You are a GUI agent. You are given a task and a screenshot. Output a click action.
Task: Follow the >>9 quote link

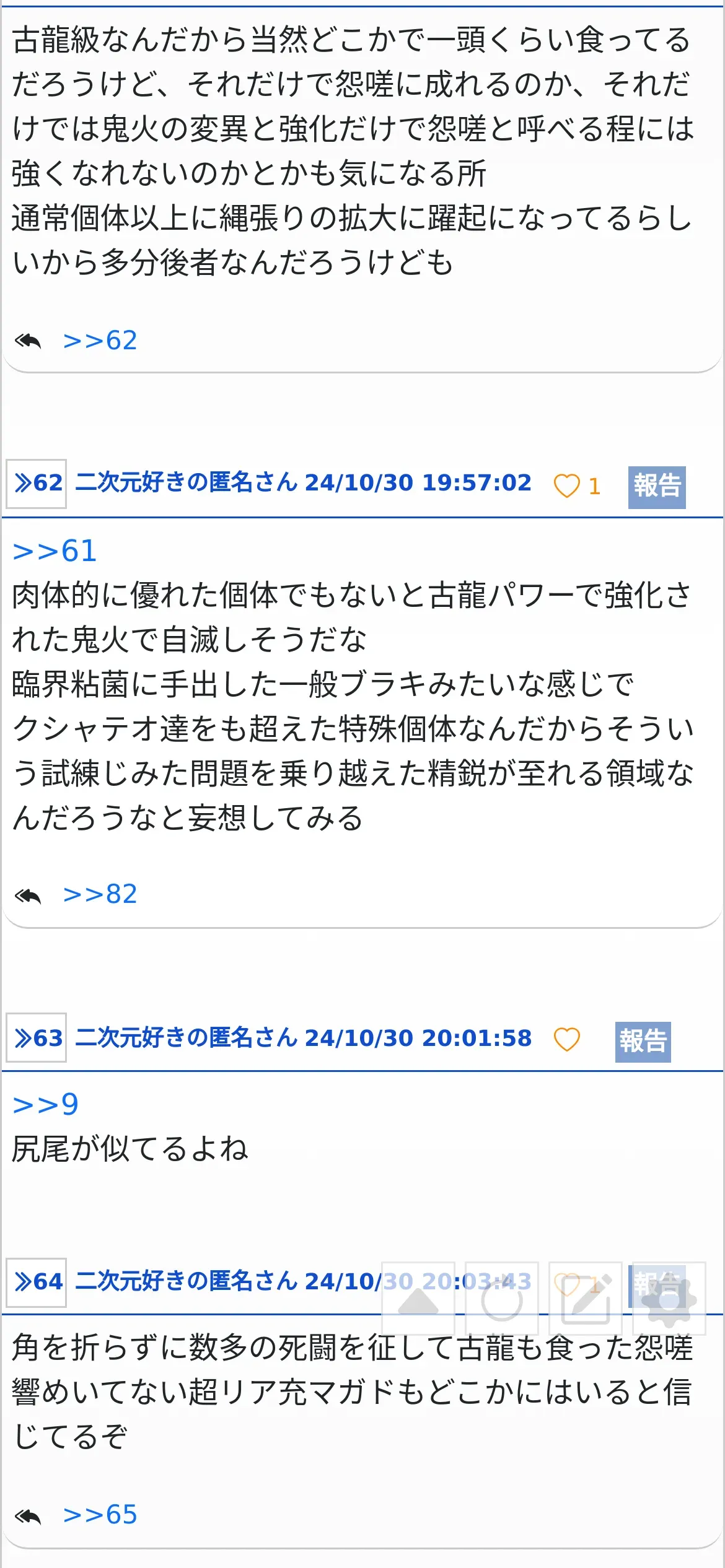45,1105
